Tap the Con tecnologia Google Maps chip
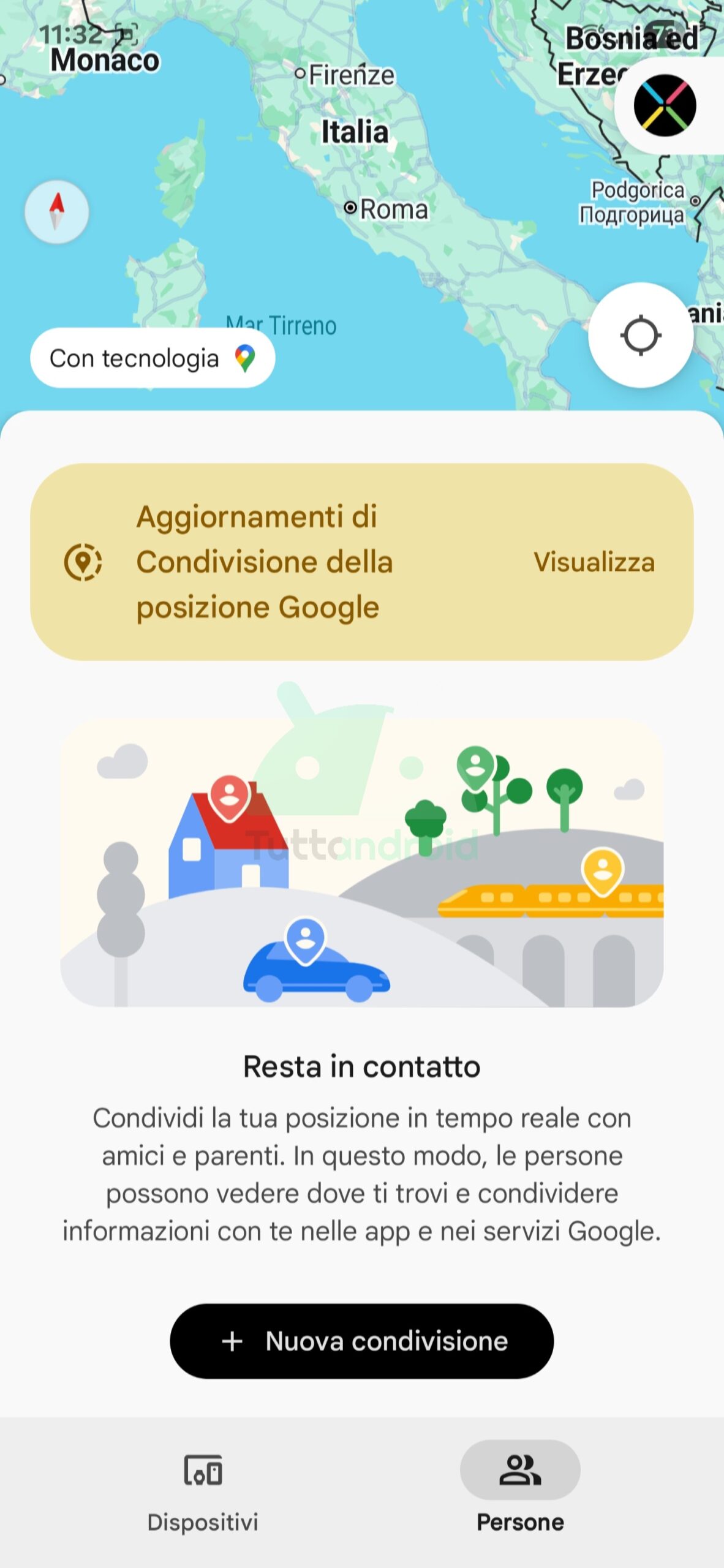This screenshot has height=1568, width=724. tap(153, 358)
